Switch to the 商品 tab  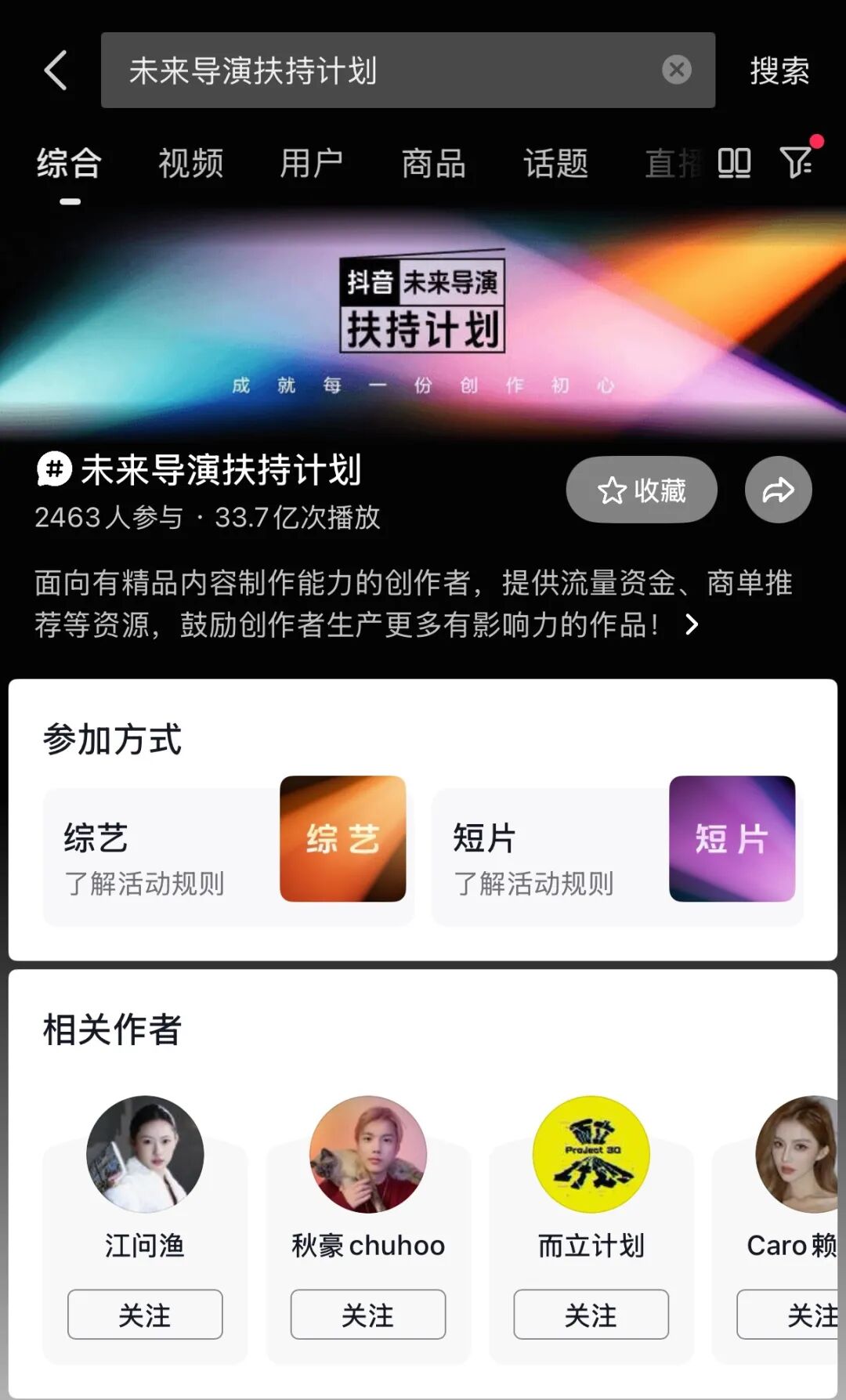(x=433, y=164)
